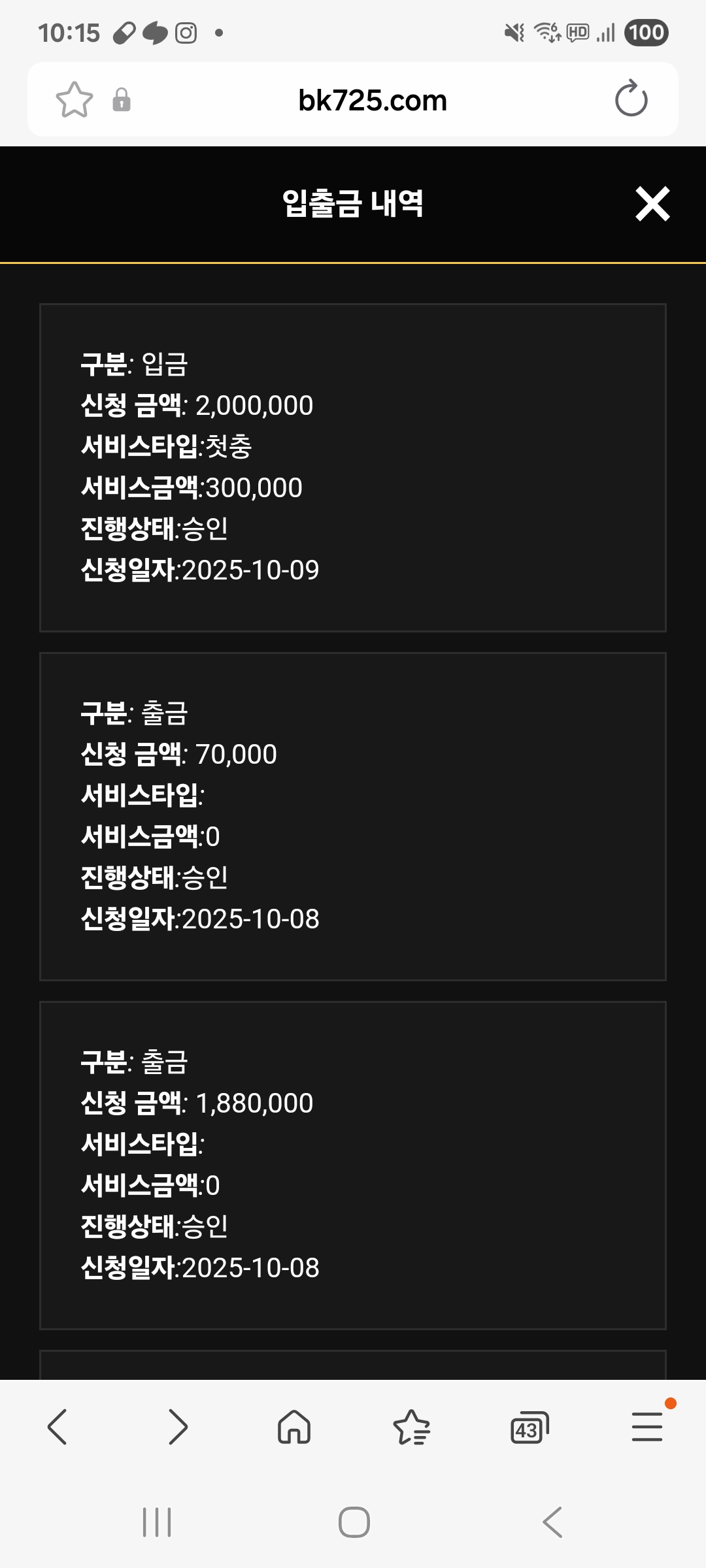Go back to the previous page
This screenshot has width=706, height=1568.
click(x=58, y=1427)
